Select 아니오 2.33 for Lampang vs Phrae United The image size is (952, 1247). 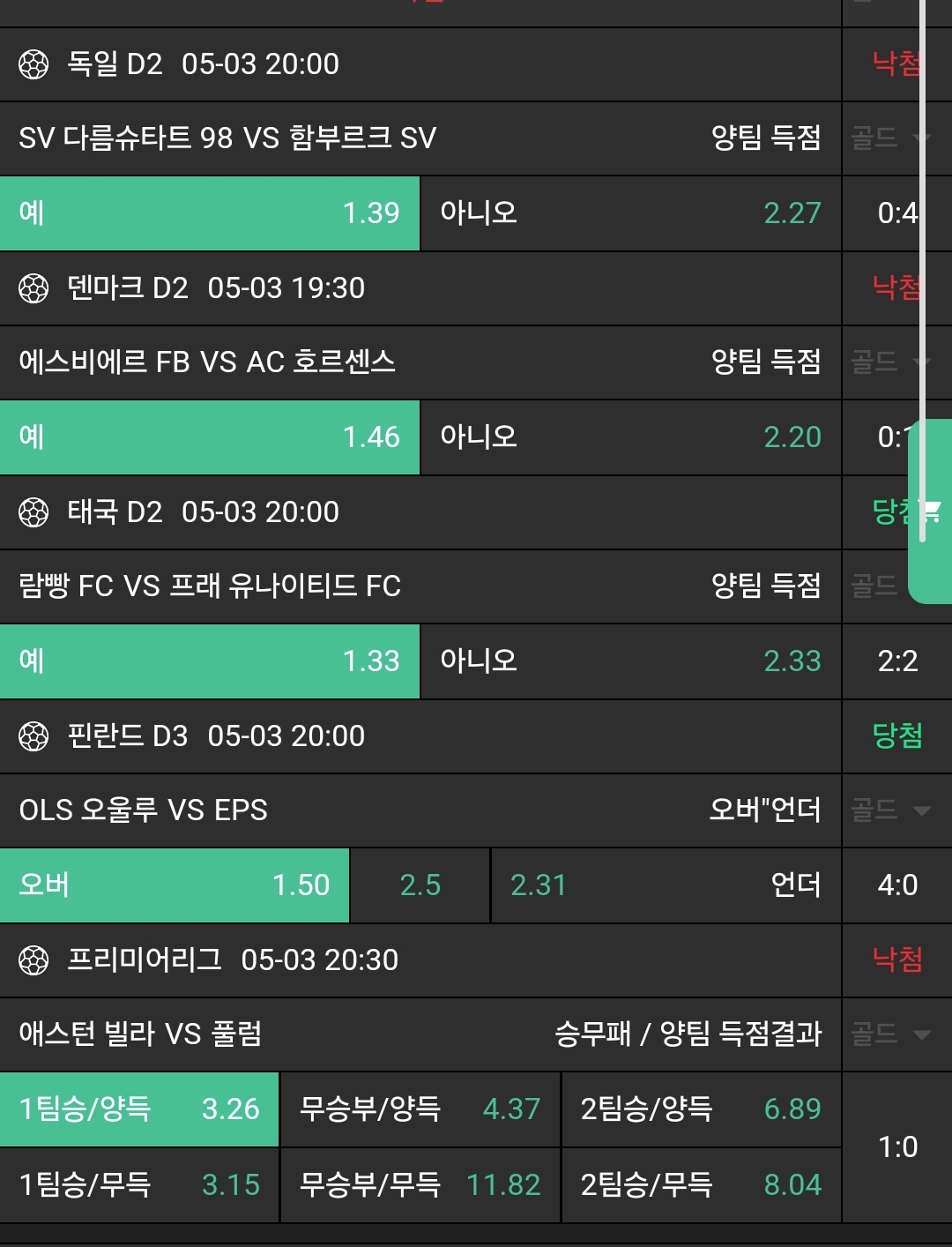tap(630, 661)
